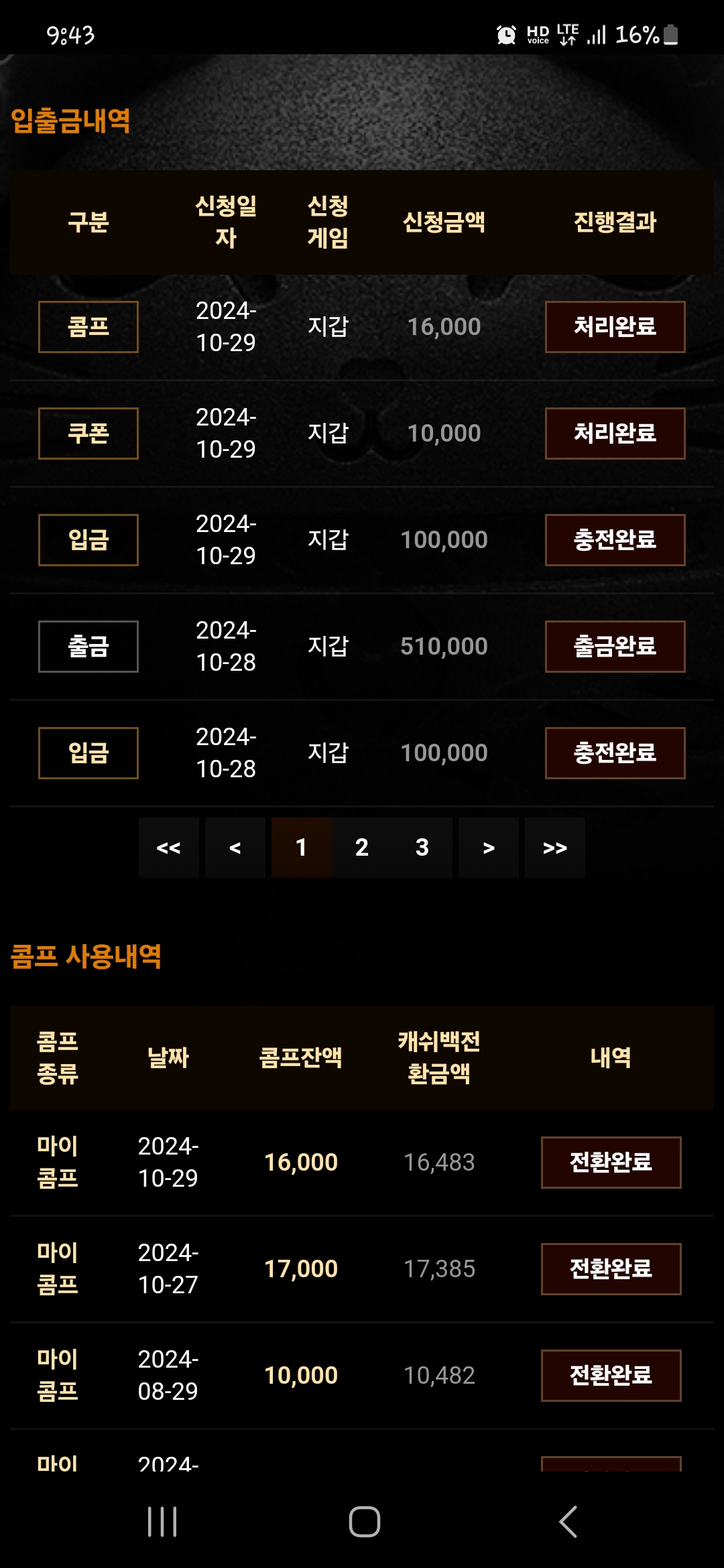Go to next page with > arrow
The image size is (724, 1568).
[488, 848]
